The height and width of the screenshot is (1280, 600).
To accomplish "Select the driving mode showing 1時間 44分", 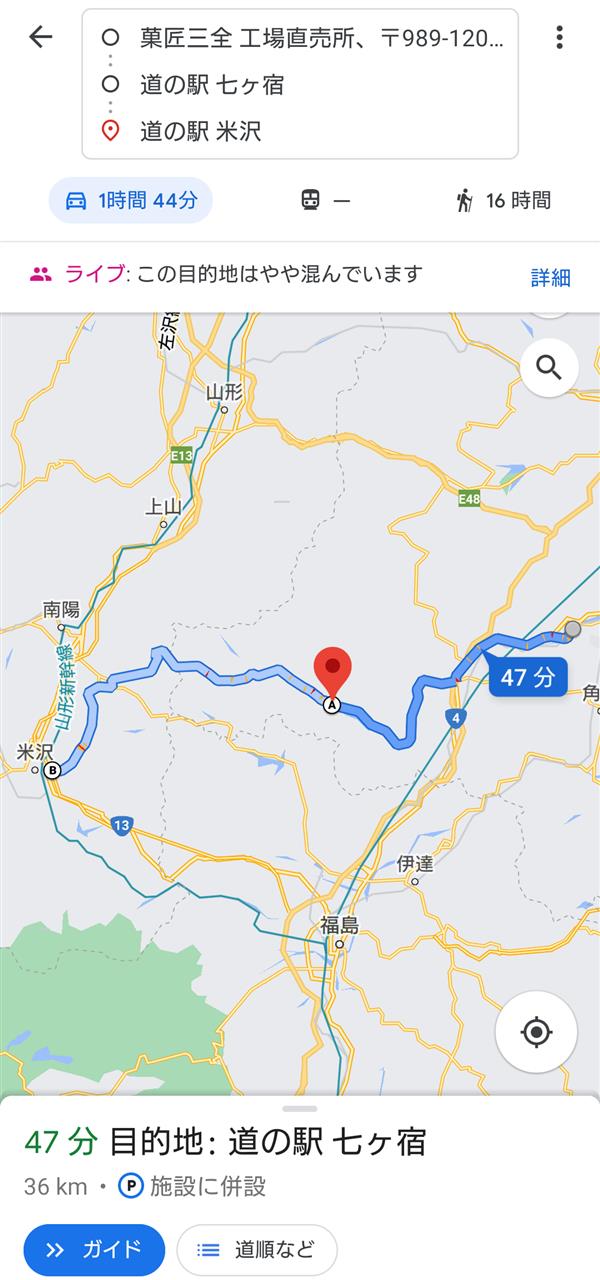I will 131,200.
